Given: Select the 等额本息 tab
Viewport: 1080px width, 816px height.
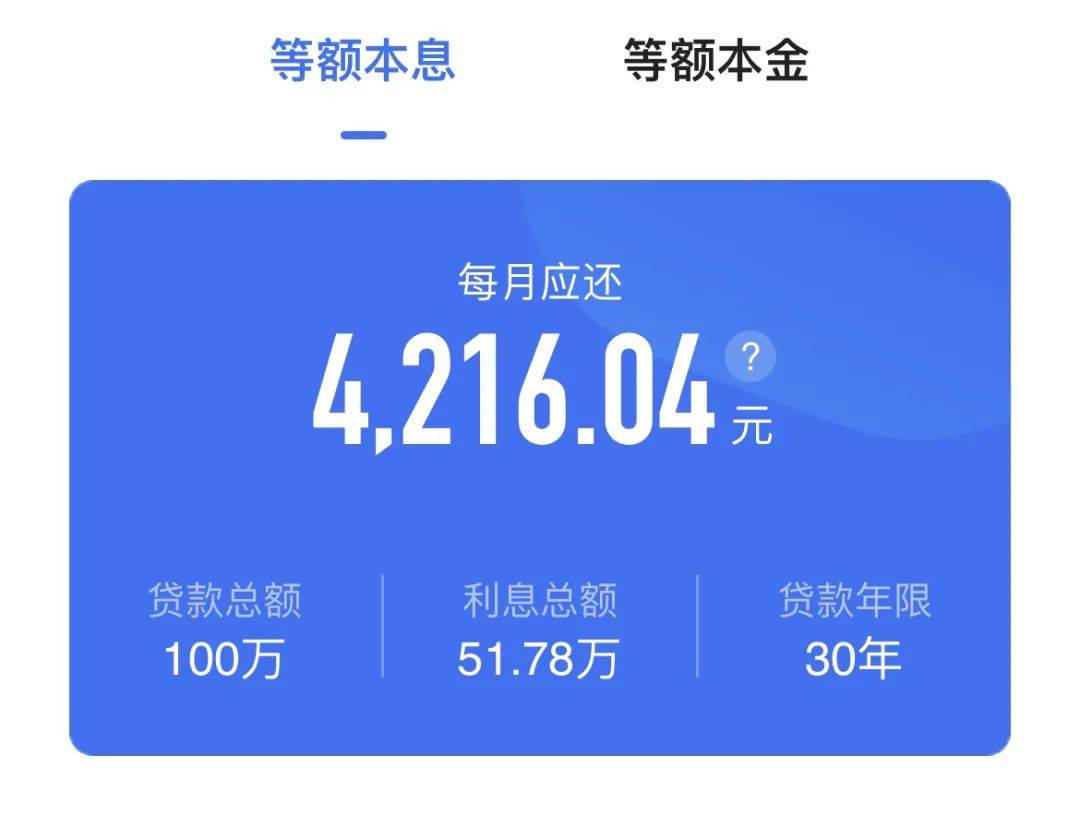Looking at the screenshot, I should tap(362, 61).
